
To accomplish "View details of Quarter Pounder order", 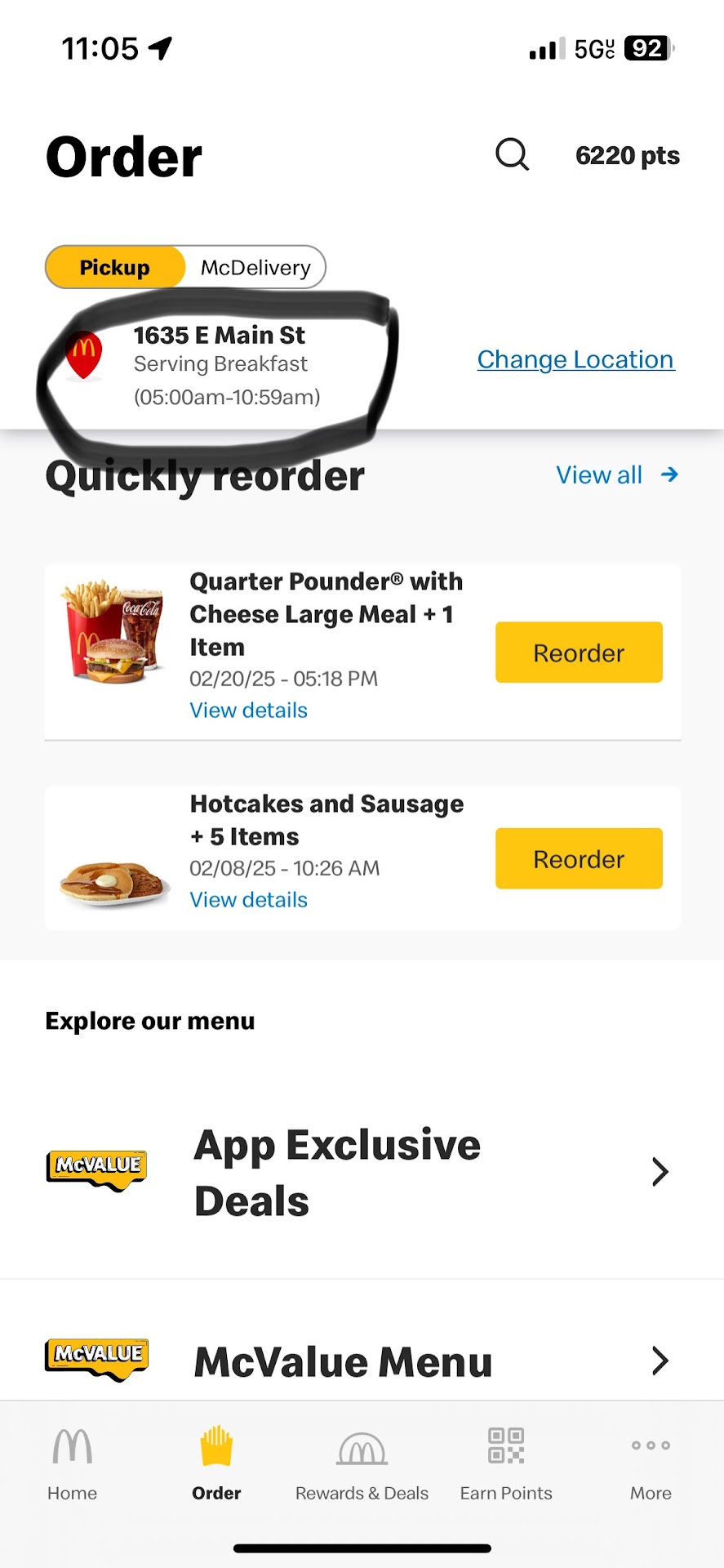I will click(248, 710).
